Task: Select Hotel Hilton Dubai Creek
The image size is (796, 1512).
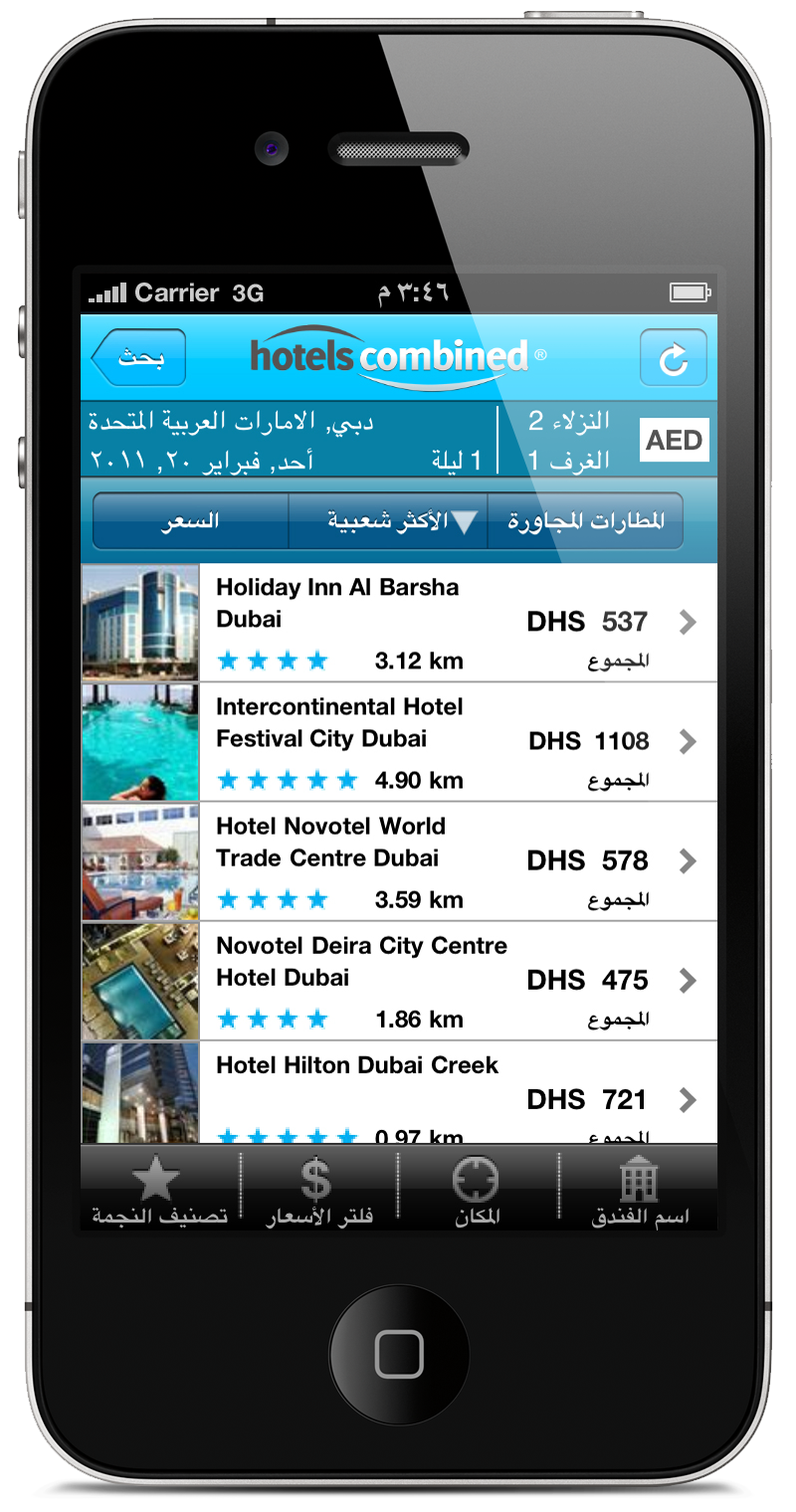Action: coord(399,1092)
